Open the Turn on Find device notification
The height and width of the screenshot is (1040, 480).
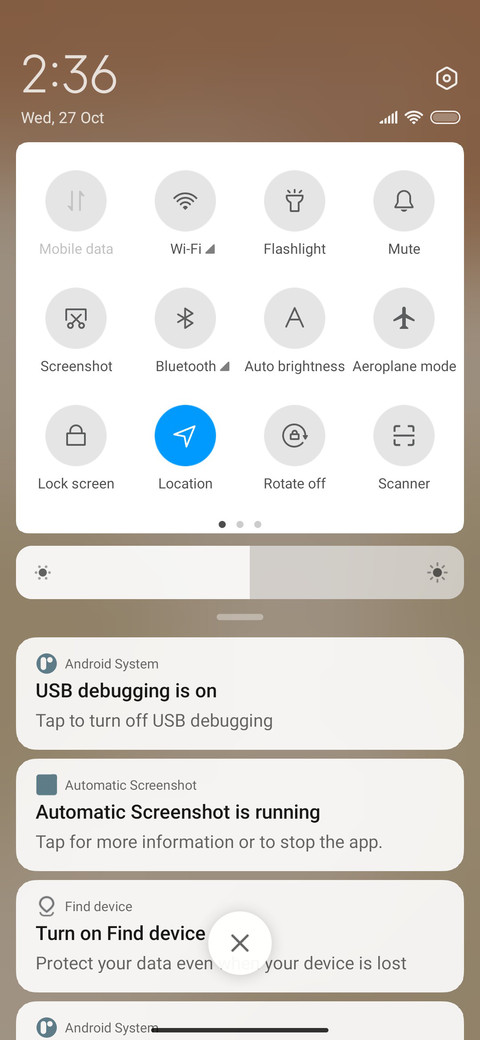[240, 937]
